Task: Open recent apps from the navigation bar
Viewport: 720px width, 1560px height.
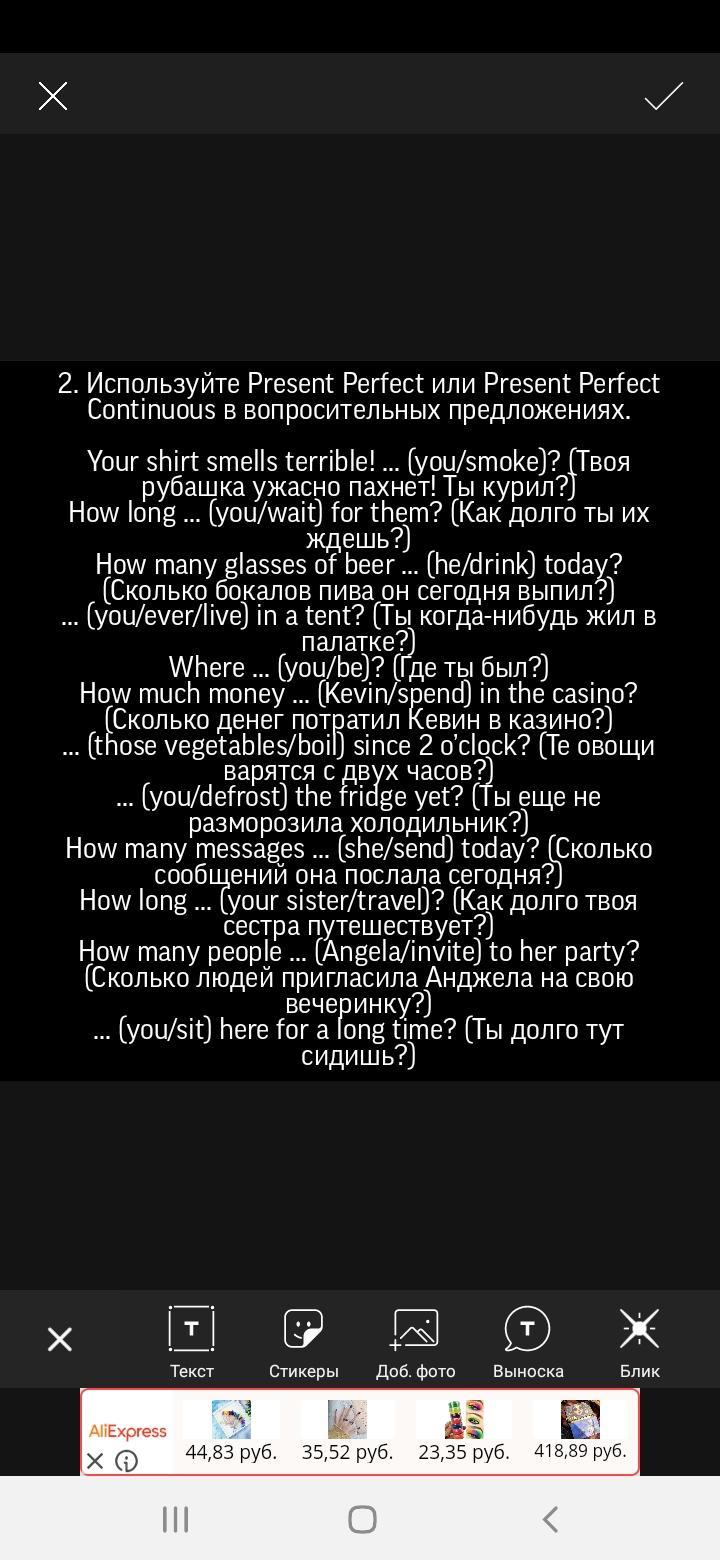Action: 175,1520
